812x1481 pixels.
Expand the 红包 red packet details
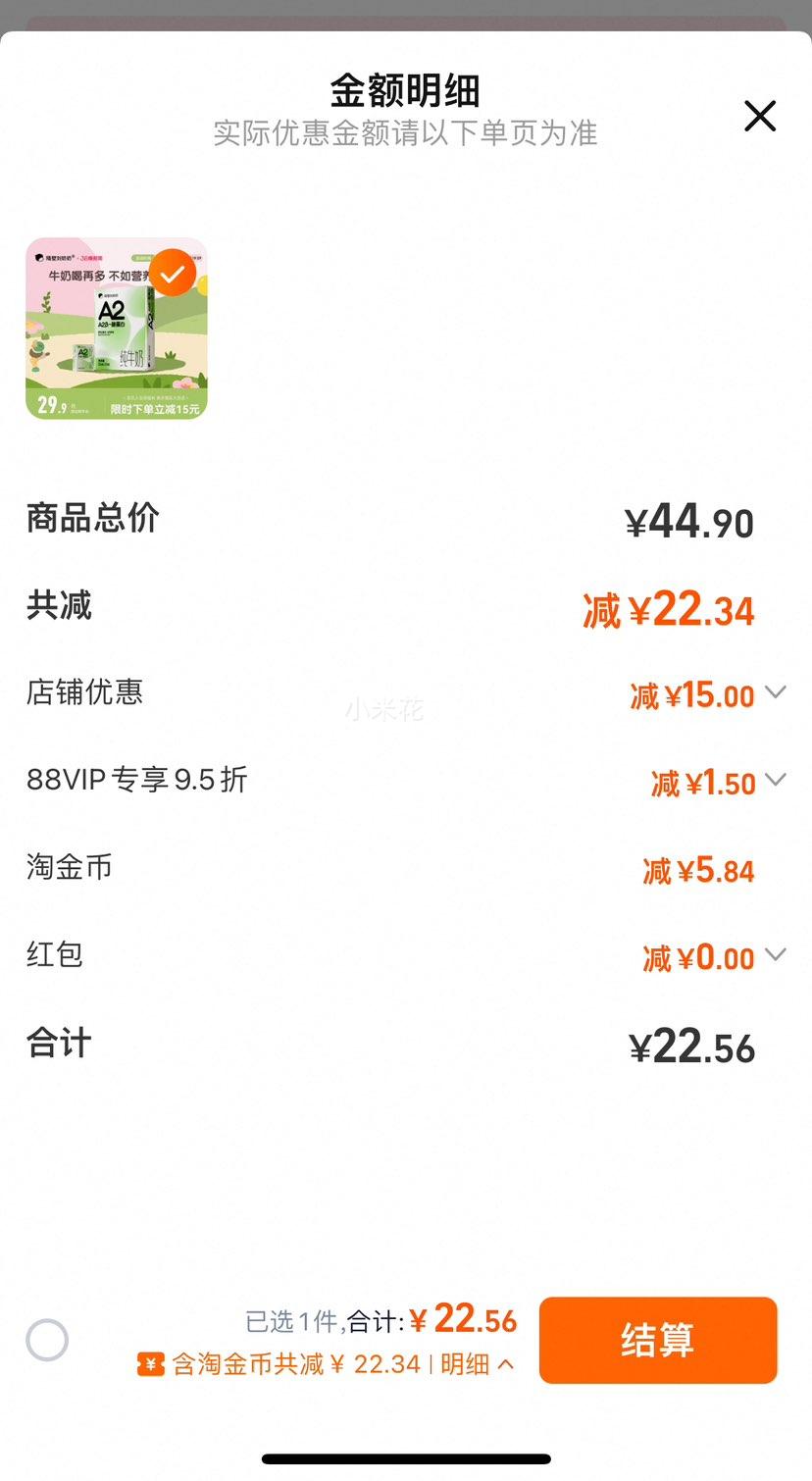click(x=776, y=955)
